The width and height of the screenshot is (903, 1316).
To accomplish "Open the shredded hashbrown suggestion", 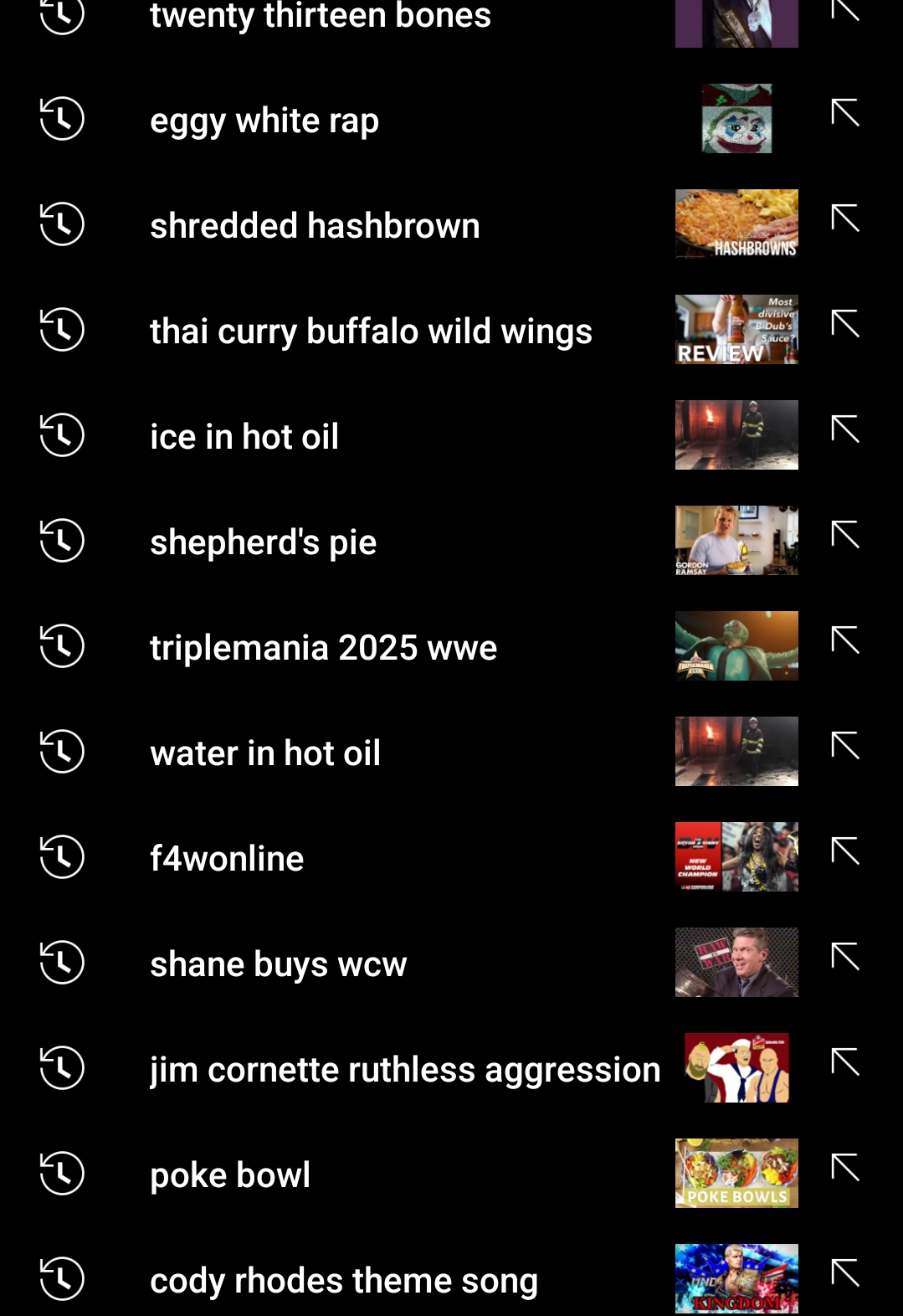I will tap(315, 226).
